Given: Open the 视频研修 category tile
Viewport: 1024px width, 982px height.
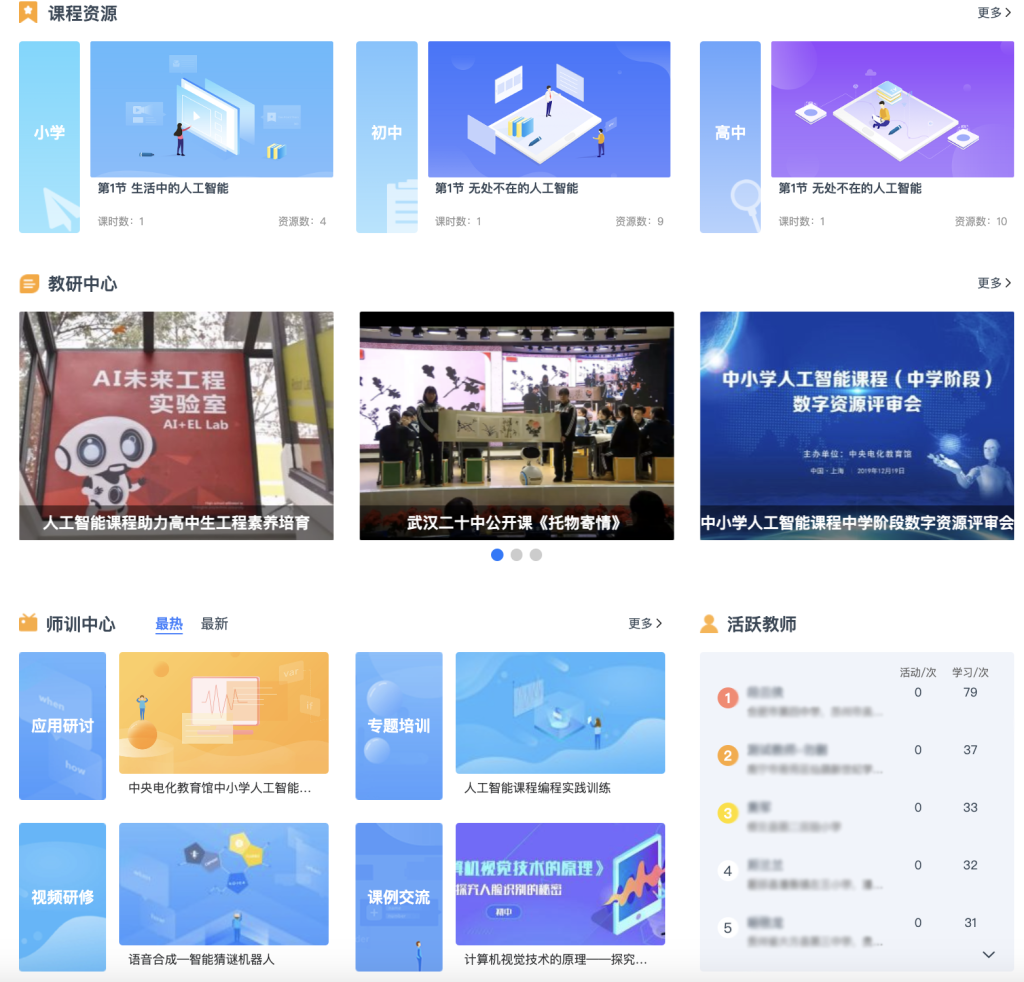Looking at the screenshot, I should 62,897.
